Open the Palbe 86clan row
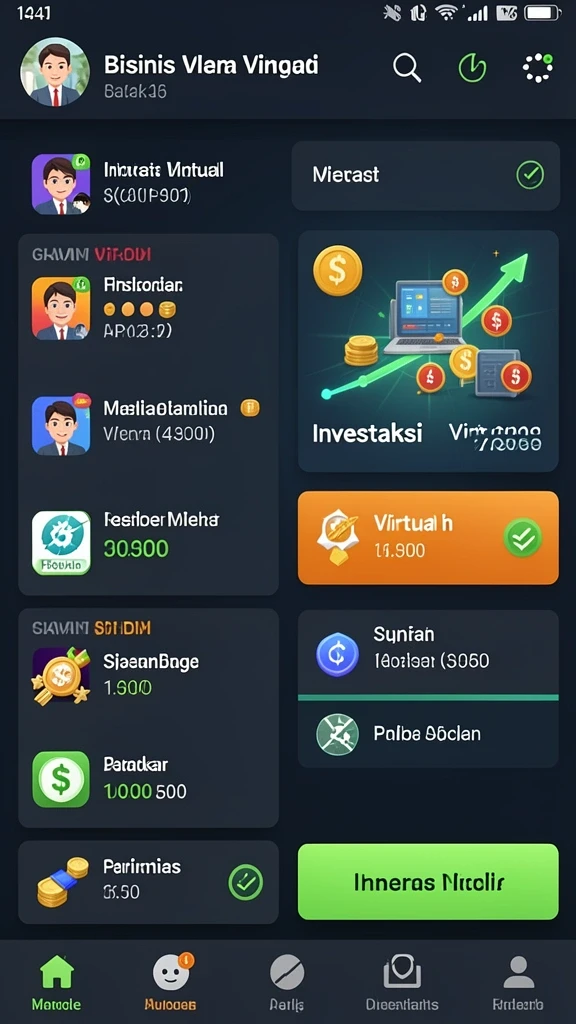 pyautogui.click(x=428, y=733)
